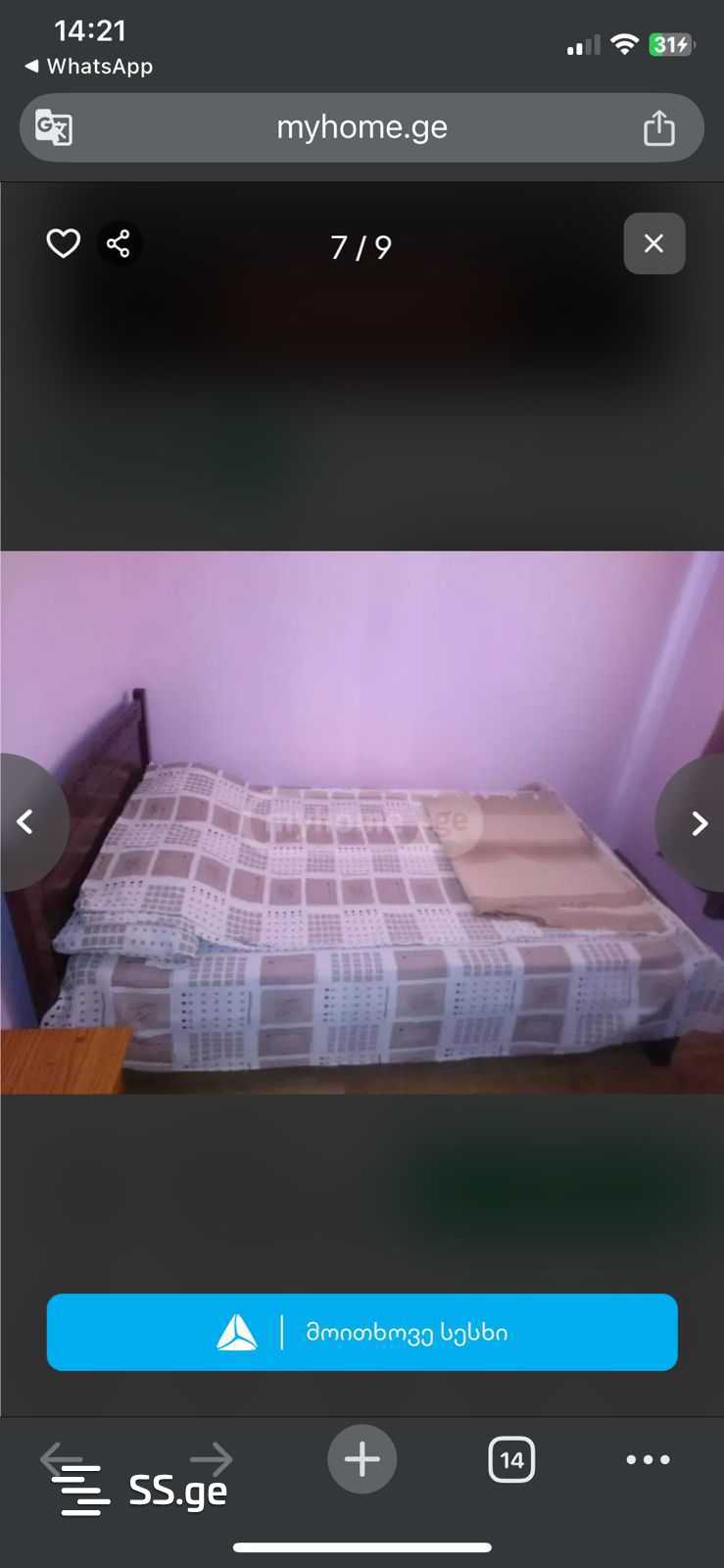Close the photo gallery viewer
Image resolution: width=724 pixels, height=1568 pixels.
pos(653,243)
